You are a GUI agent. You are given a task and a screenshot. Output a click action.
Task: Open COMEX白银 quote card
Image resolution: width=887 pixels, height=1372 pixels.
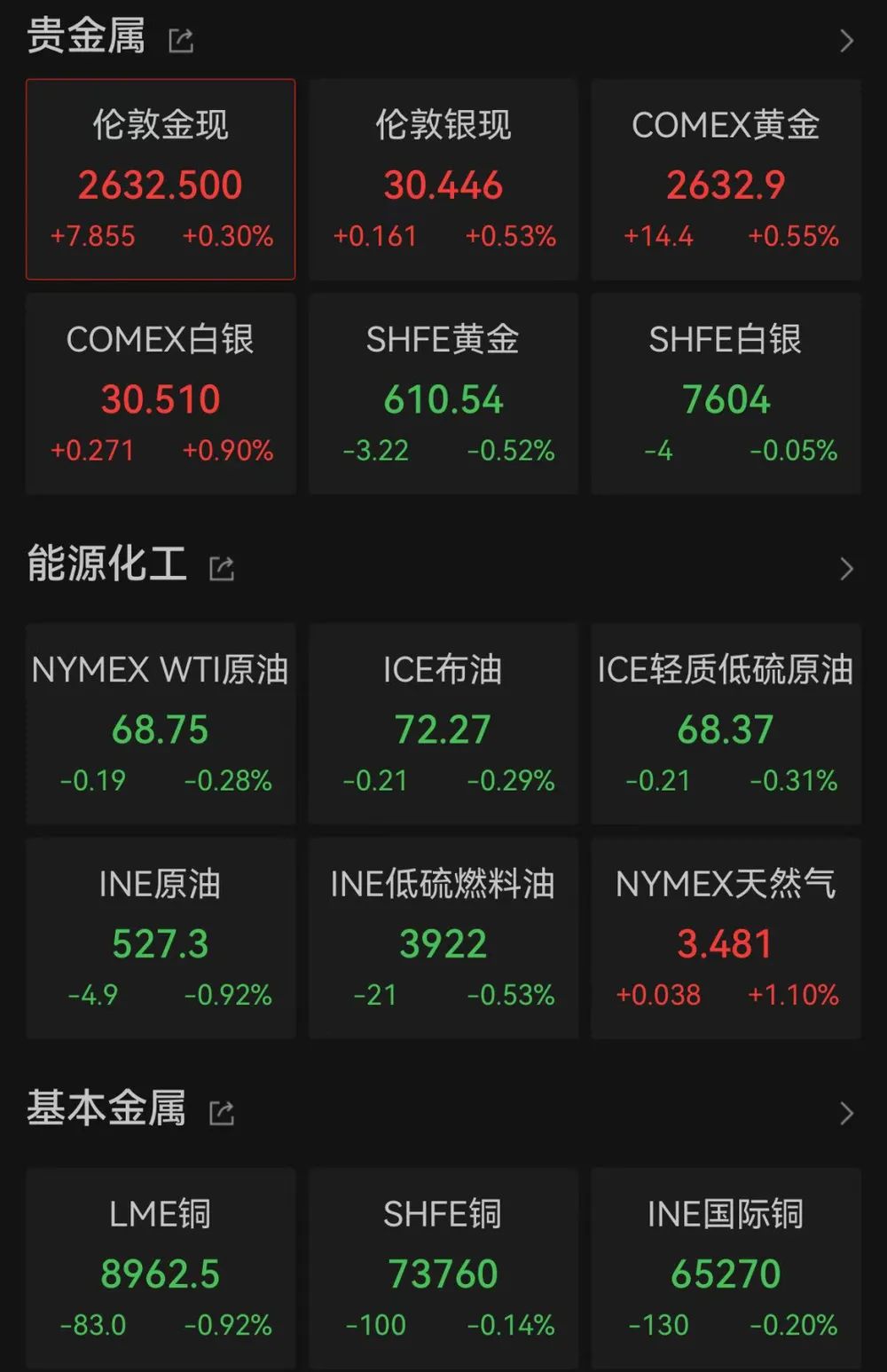point(161,393)
